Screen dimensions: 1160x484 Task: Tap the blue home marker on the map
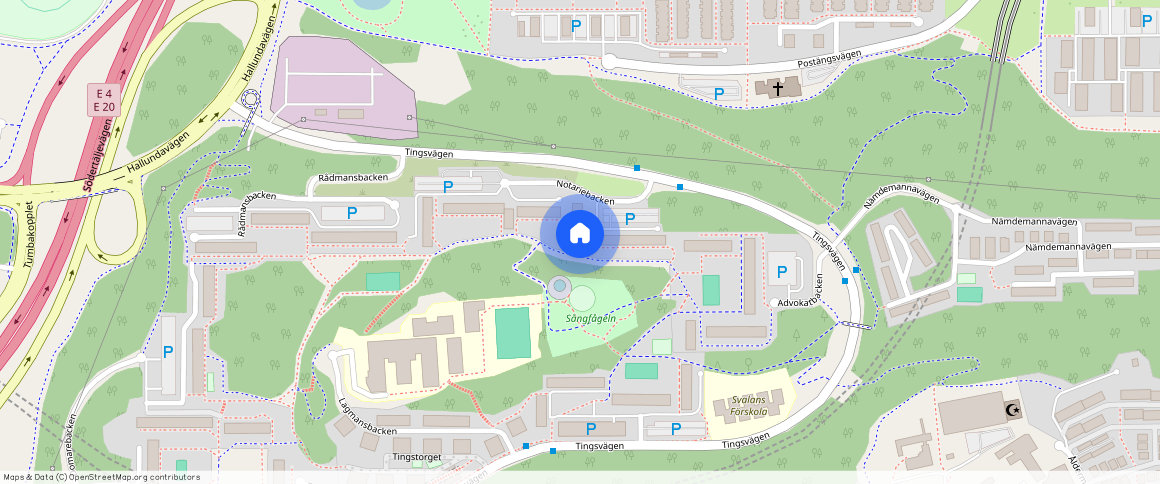coord(579,234)
